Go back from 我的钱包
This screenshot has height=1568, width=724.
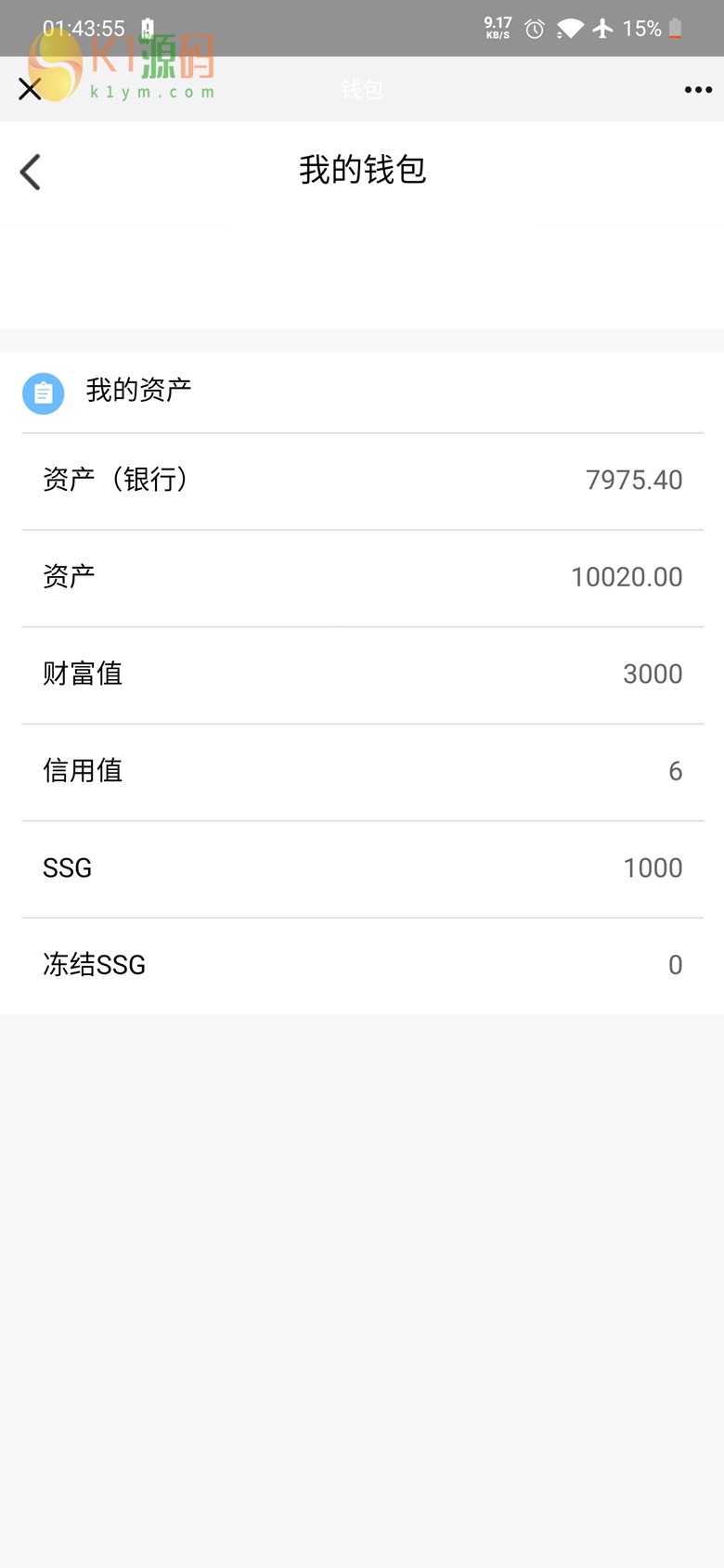(31, 172)
